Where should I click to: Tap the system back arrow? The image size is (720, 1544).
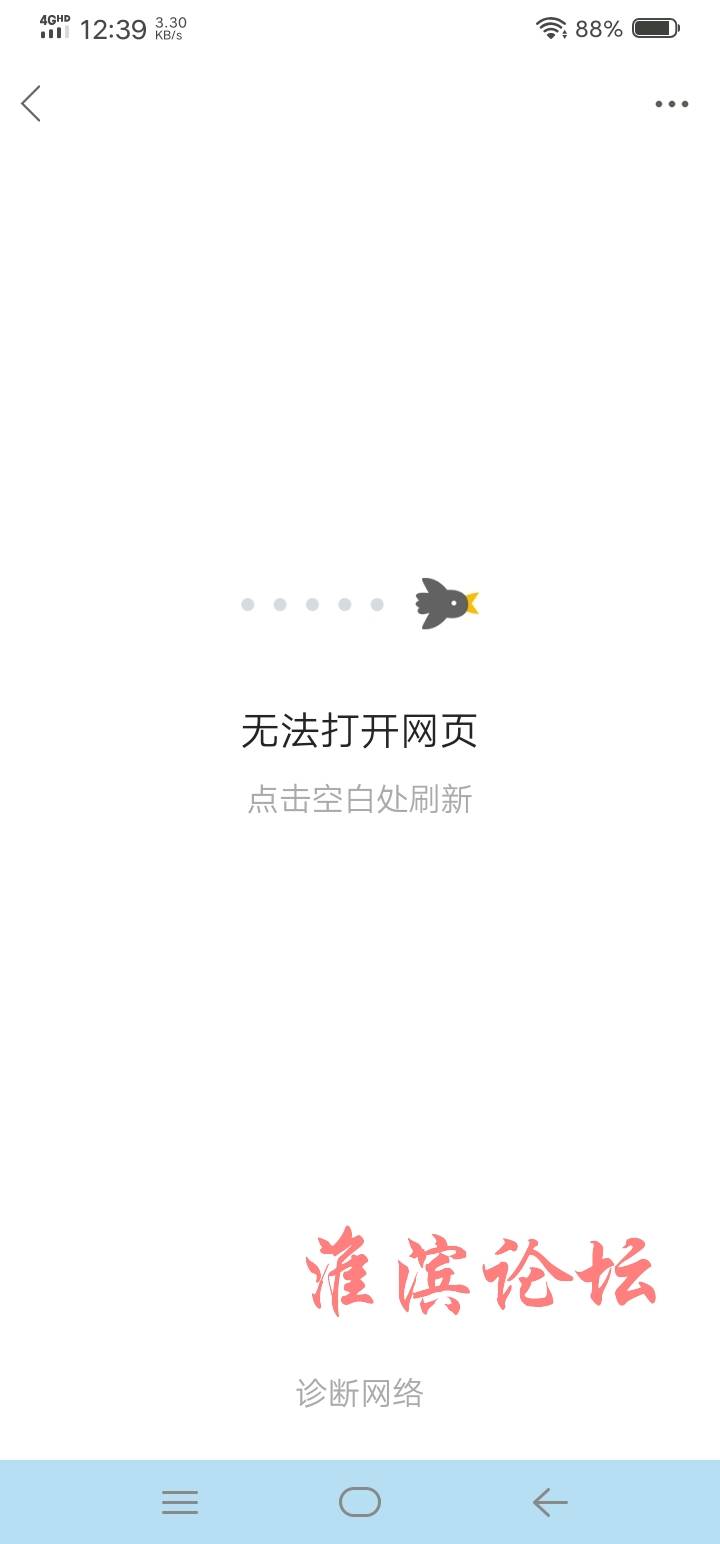point(549,1502)
